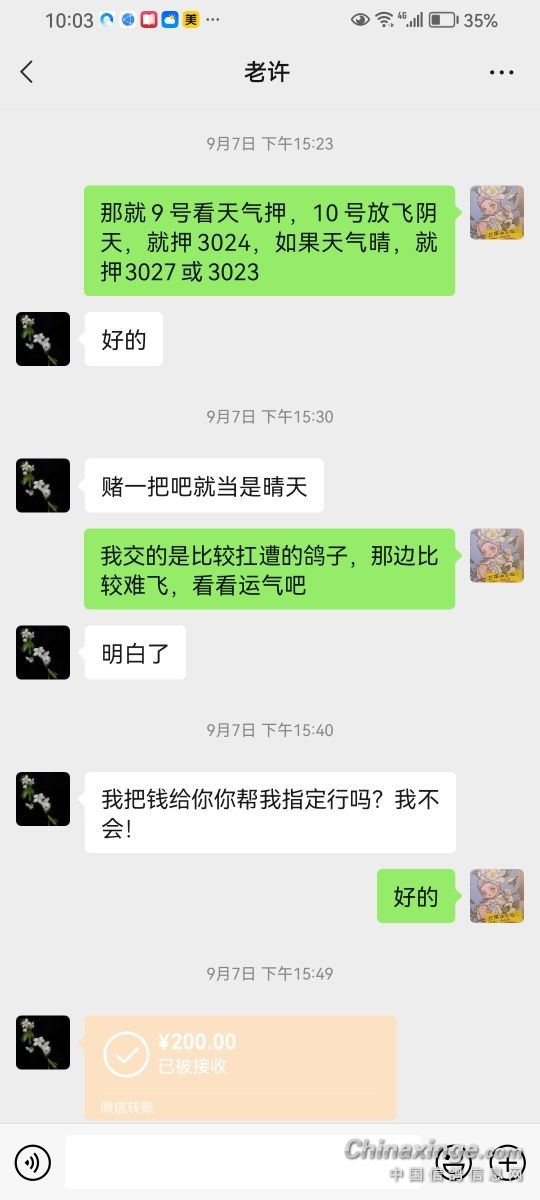Open the ¥200.00 transfer details
Image resolution: width=540 pixels, height=1200 pixels.
(x=240, y=1067)
